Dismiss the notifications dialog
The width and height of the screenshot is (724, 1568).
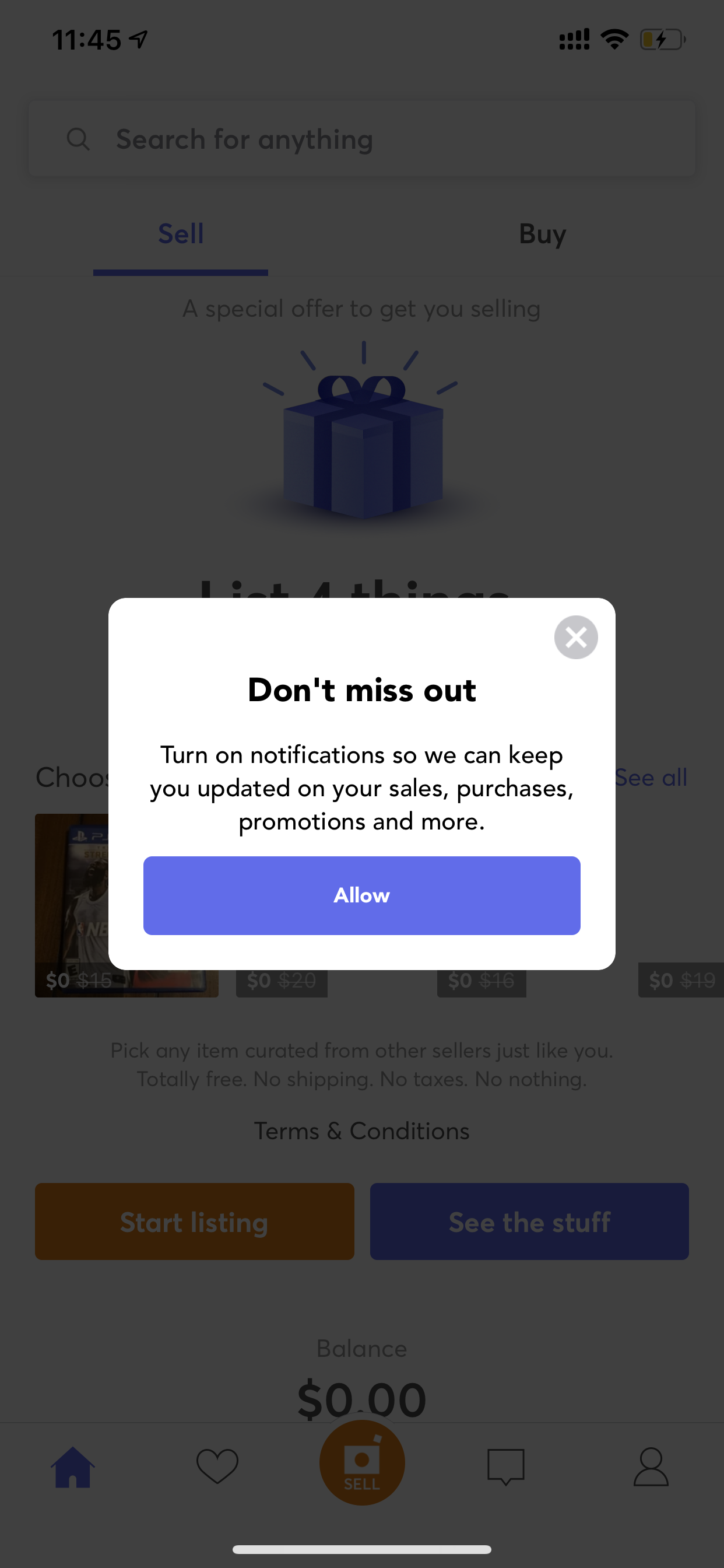575,638
